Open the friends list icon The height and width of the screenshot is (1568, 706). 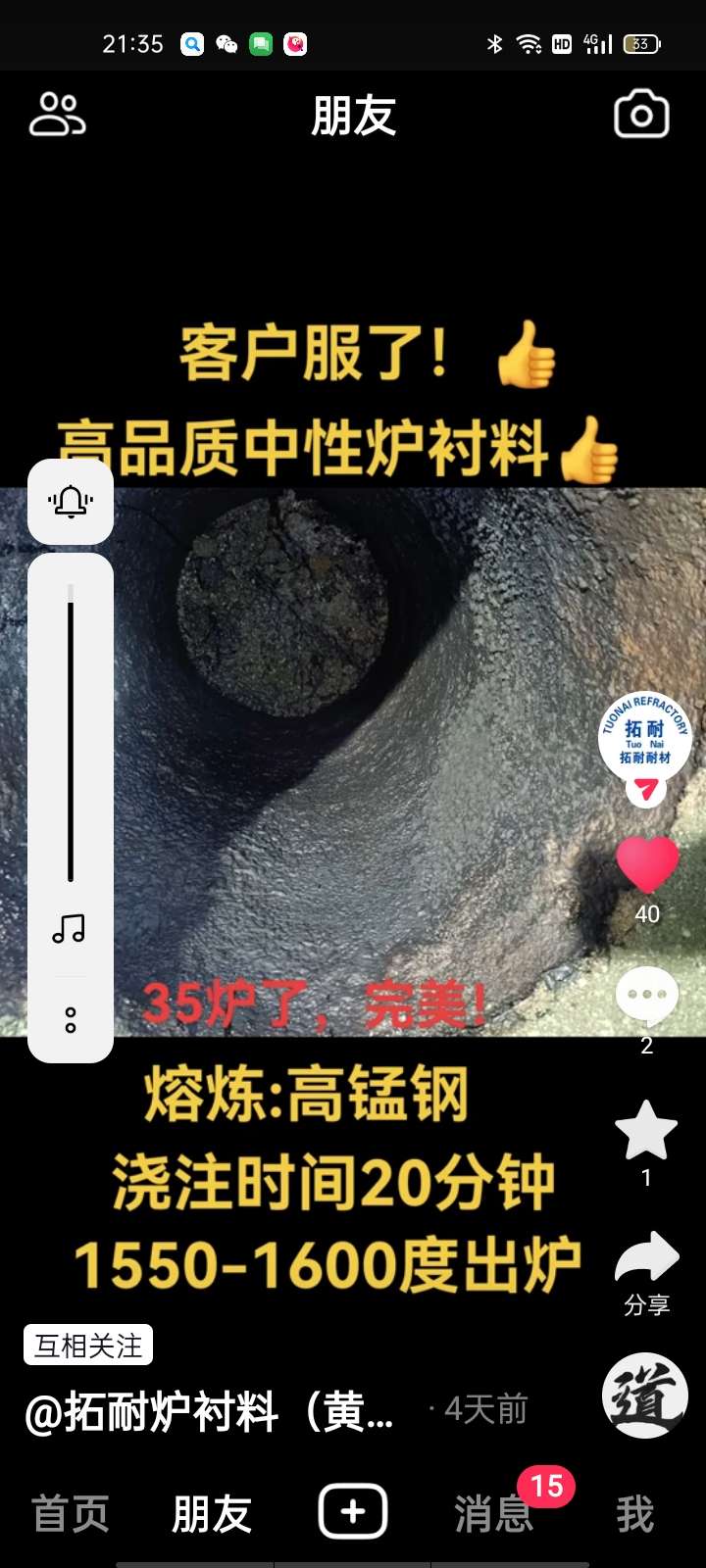pos(58,115)
